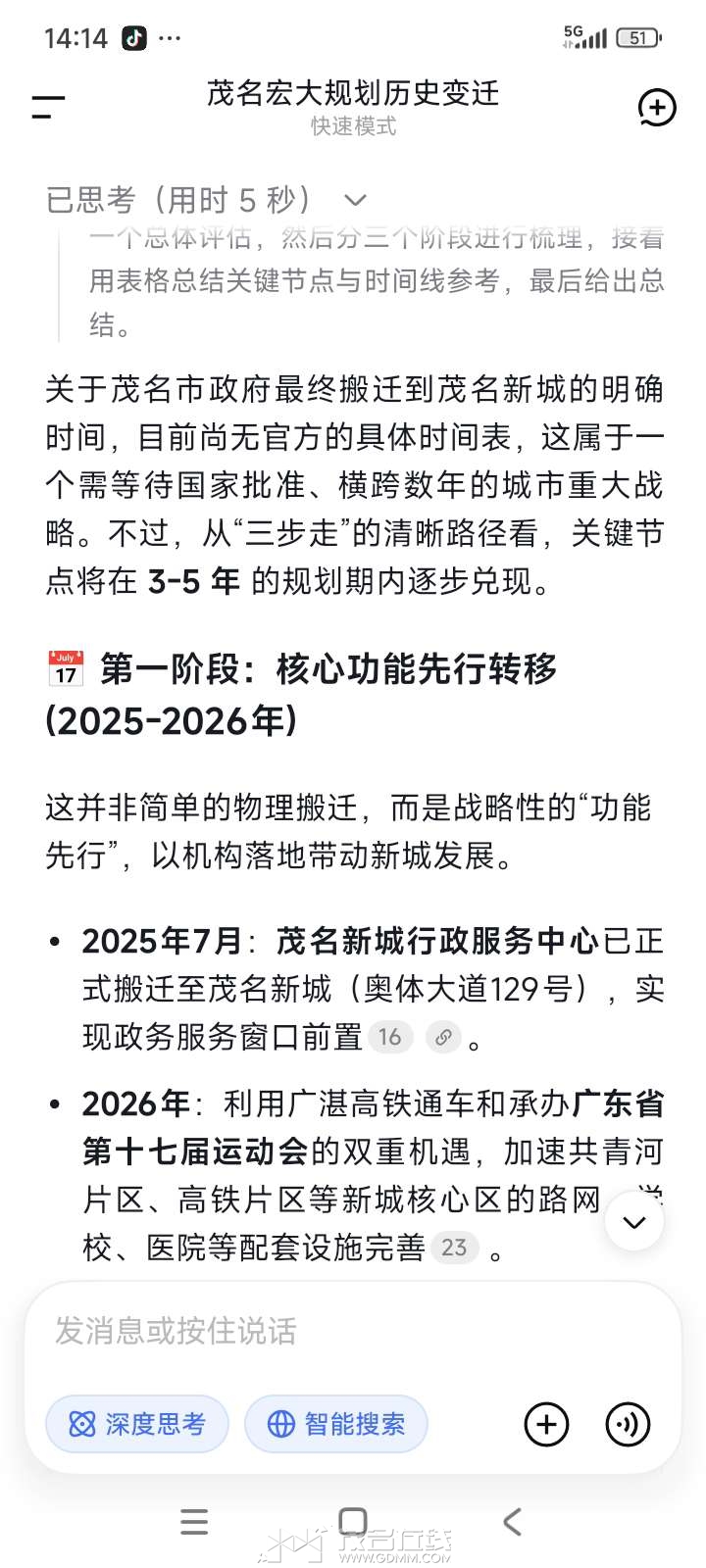
Task: Collapse the 已思考 thinking section
Action: (x=355, y=201)
